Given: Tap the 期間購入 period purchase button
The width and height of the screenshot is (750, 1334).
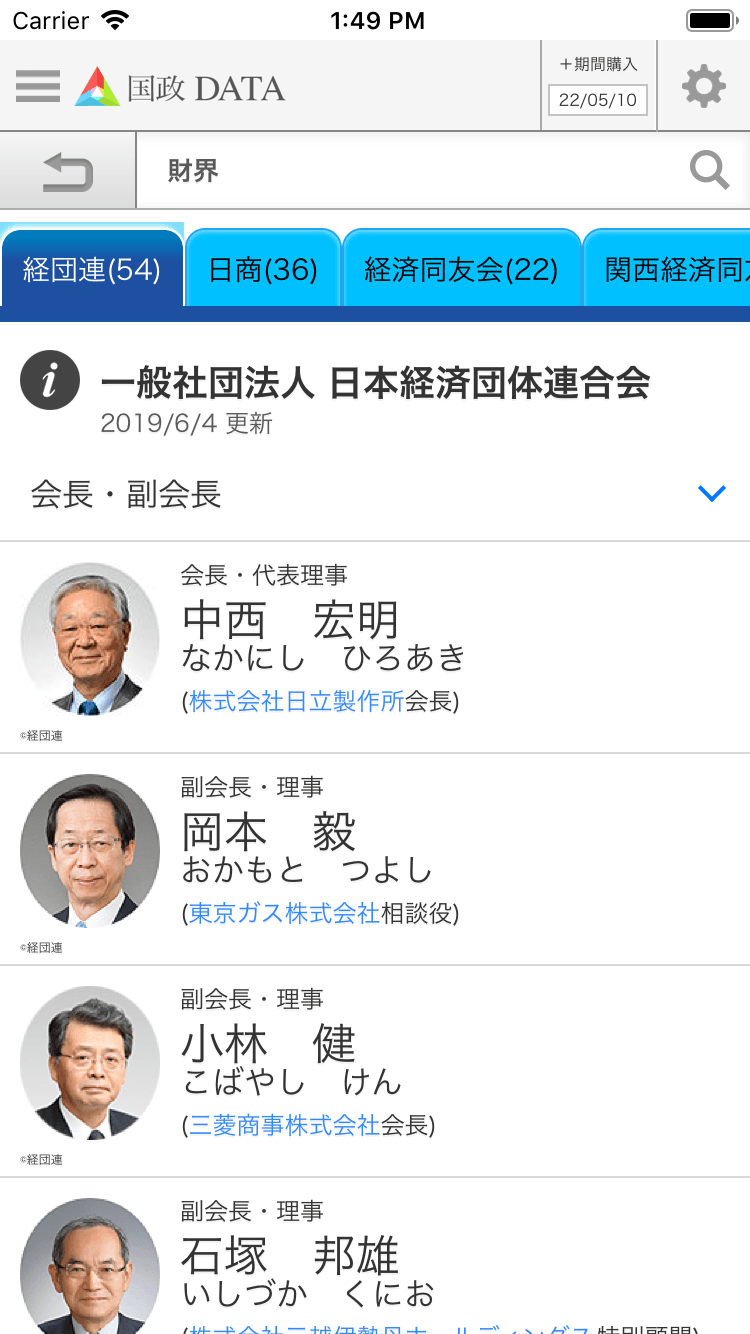Looking at the screenshot, I should click(598, 86).
